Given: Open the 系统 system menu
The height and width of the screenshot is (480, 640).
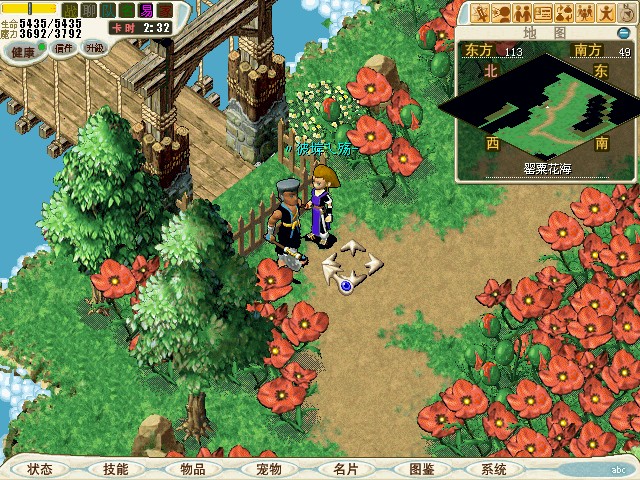Looking at the screenshot, I should [493, 469].
